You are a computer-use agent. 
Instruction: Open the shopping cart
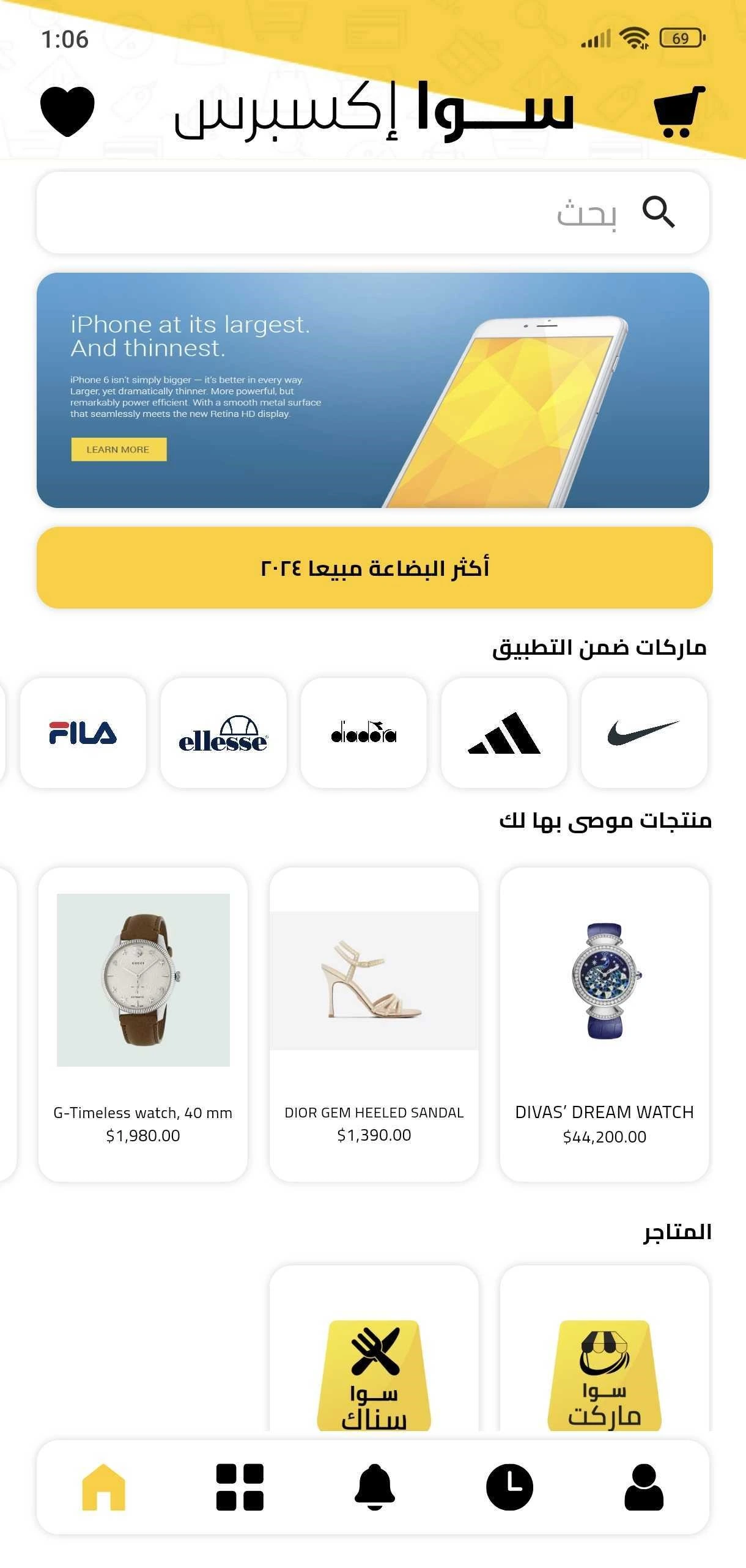click(678, 112)
